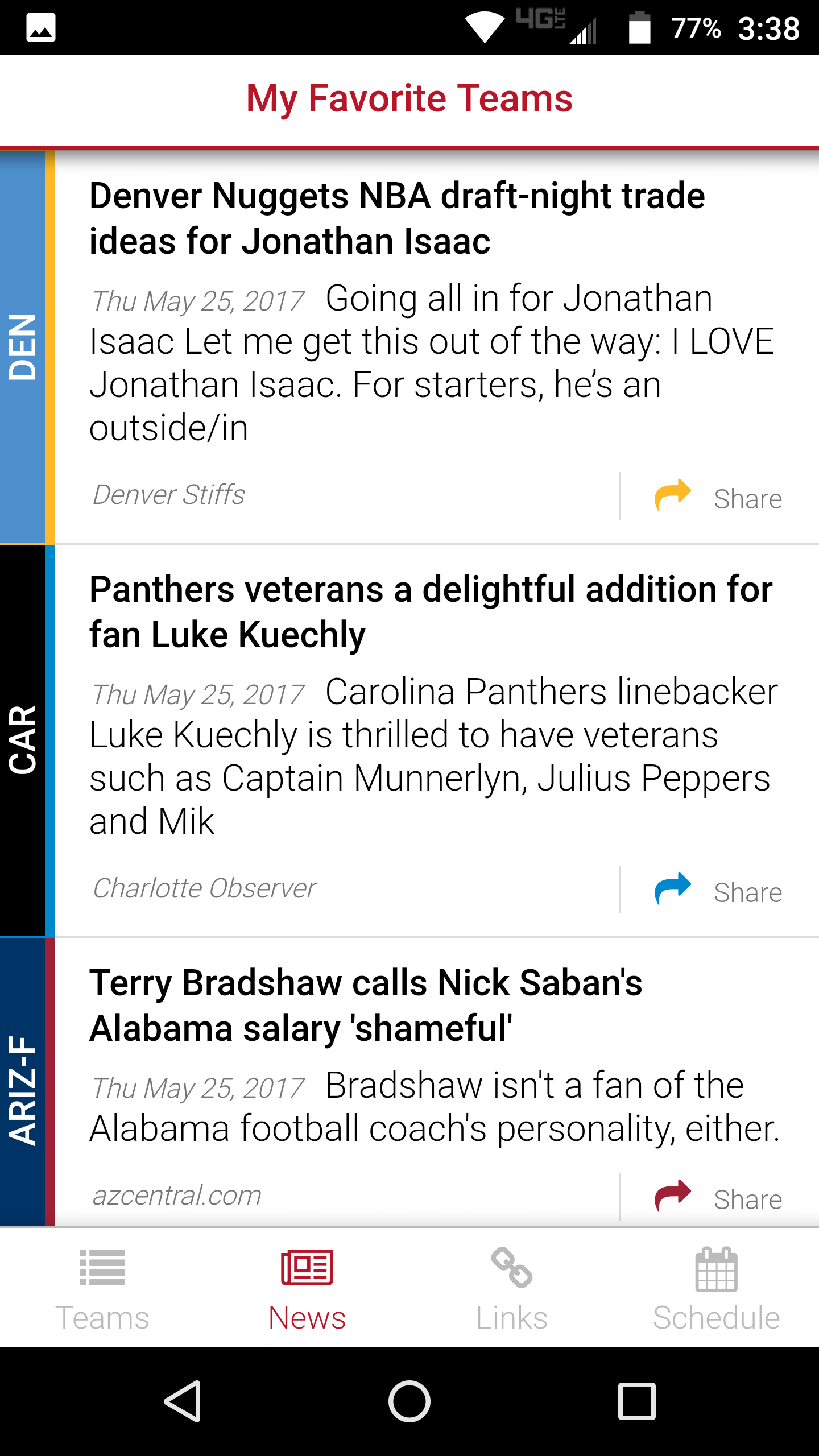Open the Denver Nuggets draft-night trade article
Screen dimensions: 819x1456
coord(397,218)
